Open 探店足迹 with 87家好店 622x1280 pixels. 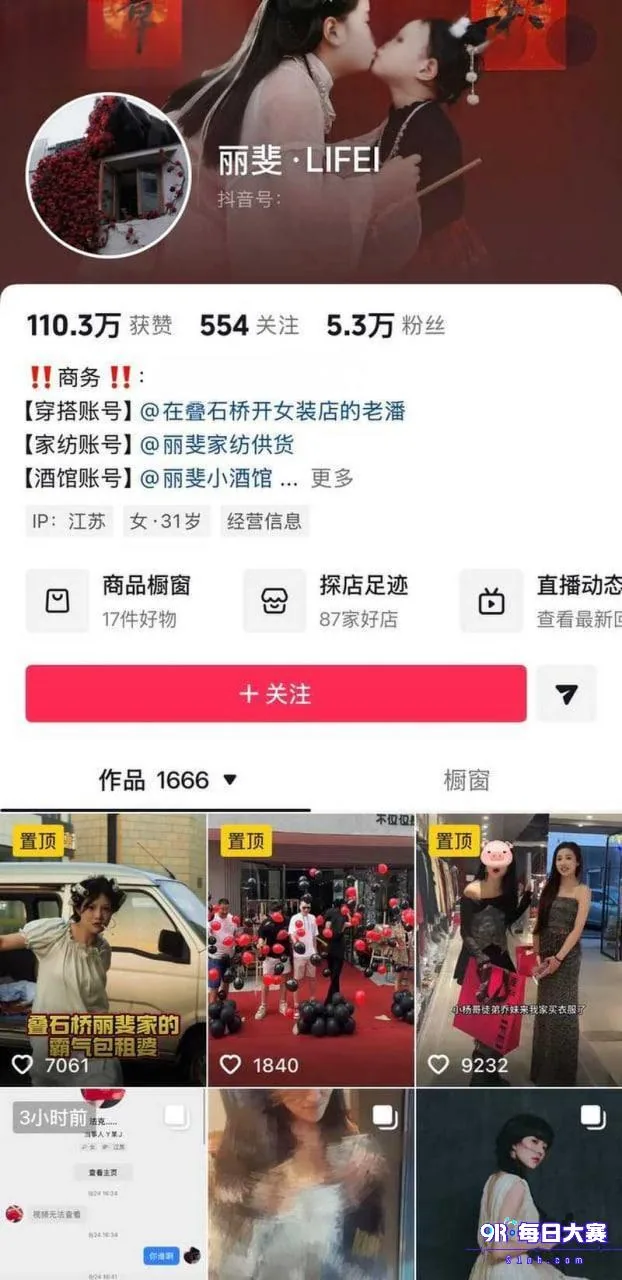326,601
